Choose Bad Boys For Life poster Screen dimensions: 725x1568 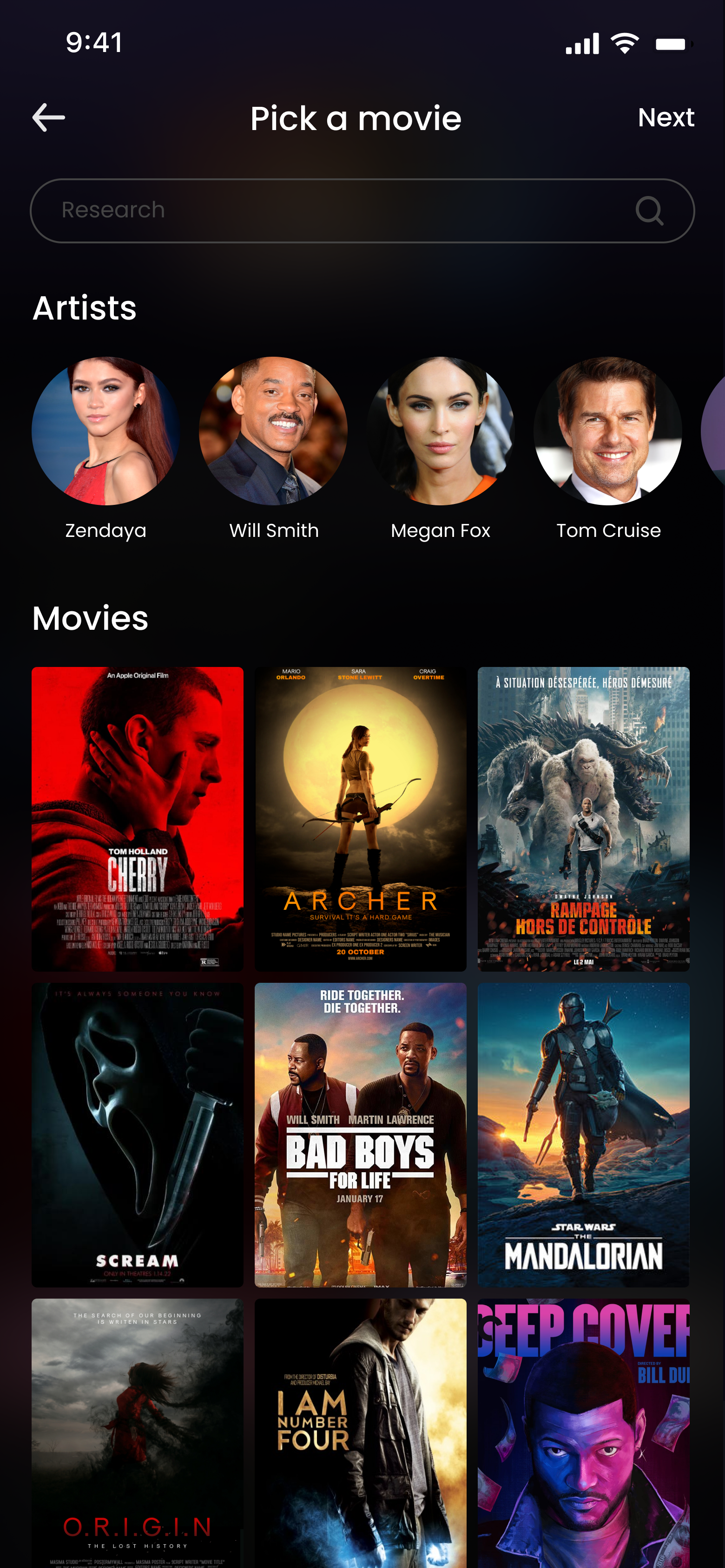[x=361, y=1135]
